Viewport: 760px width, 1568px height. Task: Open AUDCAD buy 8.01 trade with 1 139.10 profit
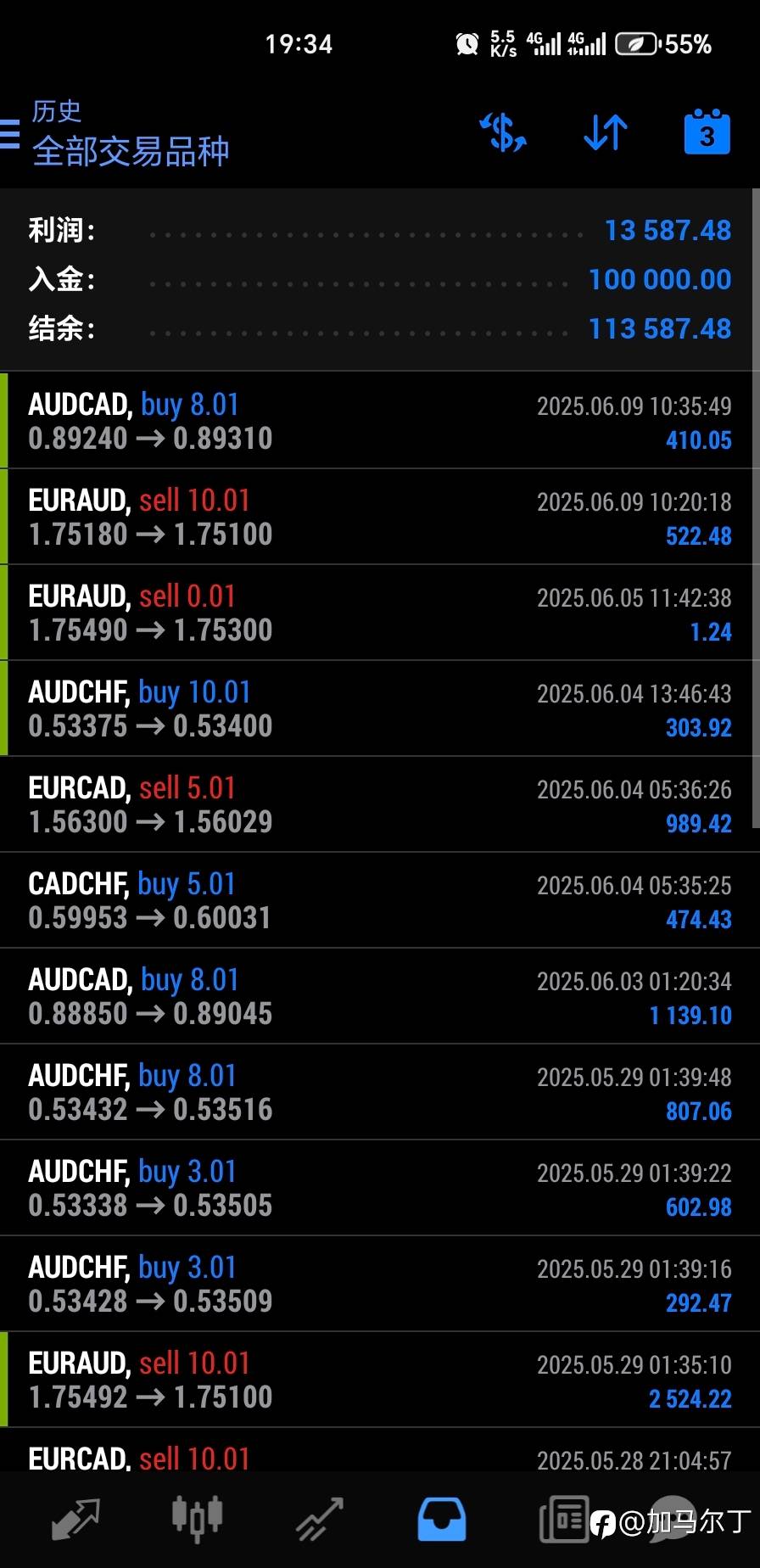(379, 996)
